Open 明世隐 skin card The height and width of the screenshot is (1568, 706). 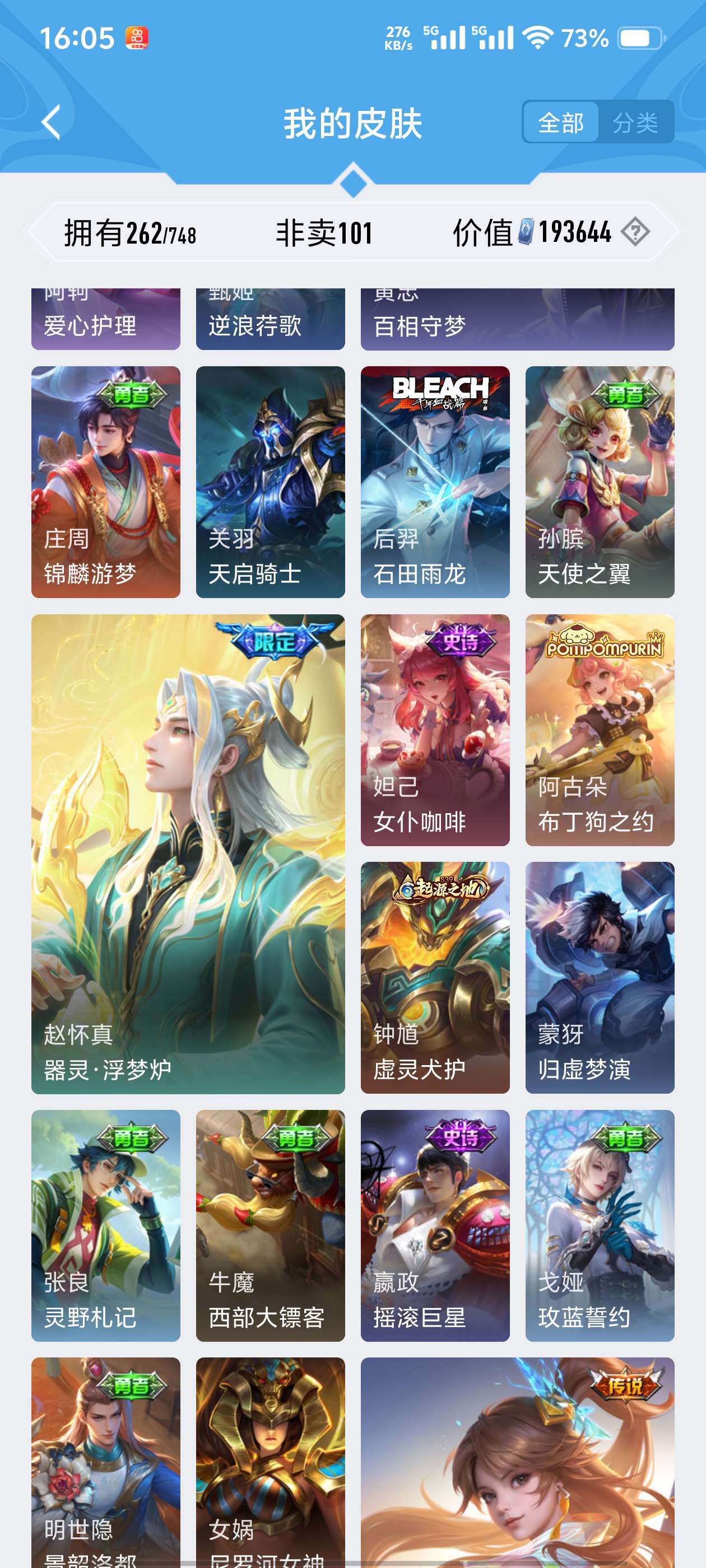[x=105, y=1461]
